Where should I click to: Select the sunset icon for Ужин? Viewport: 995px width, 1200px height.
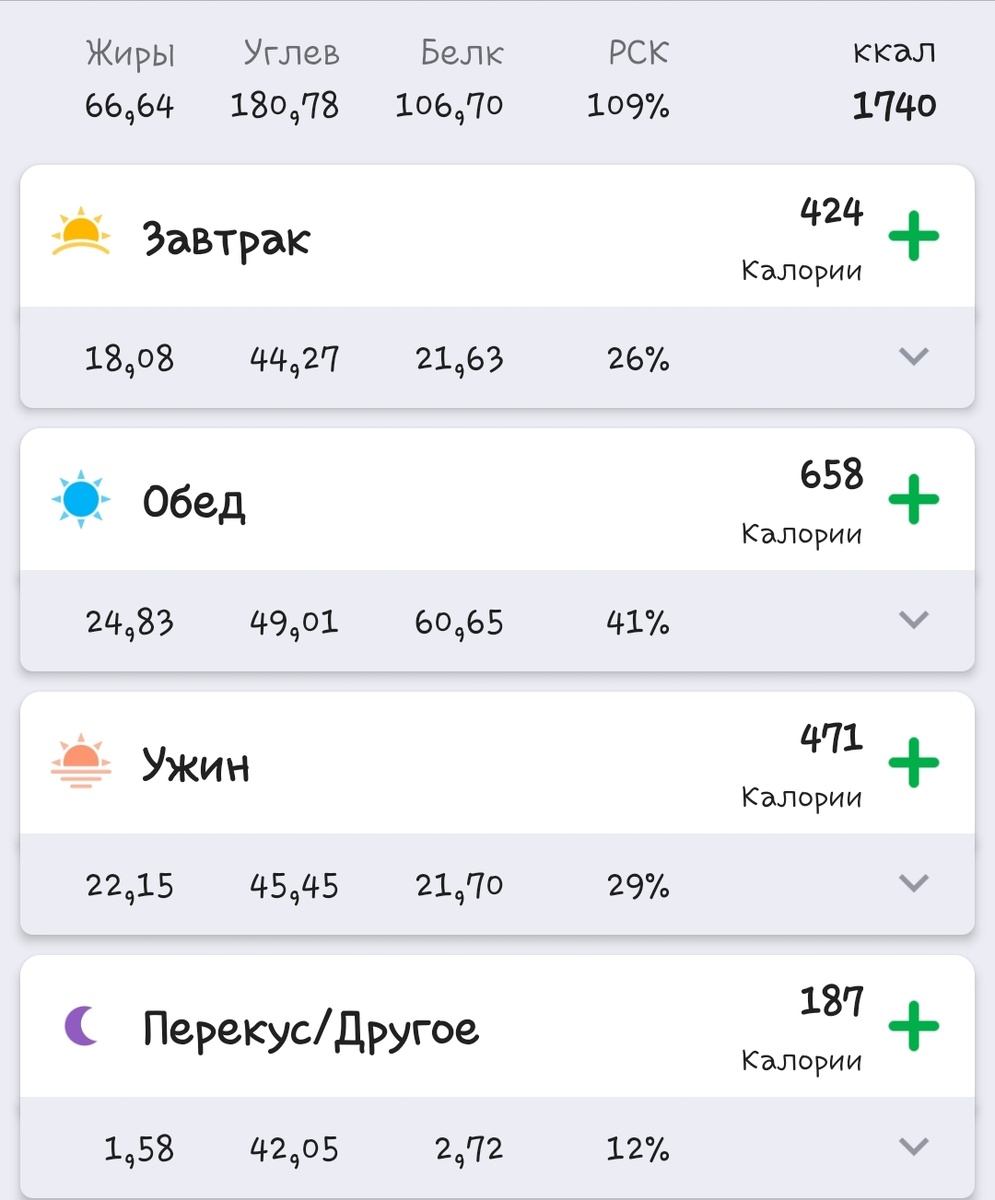click(80, 760)
